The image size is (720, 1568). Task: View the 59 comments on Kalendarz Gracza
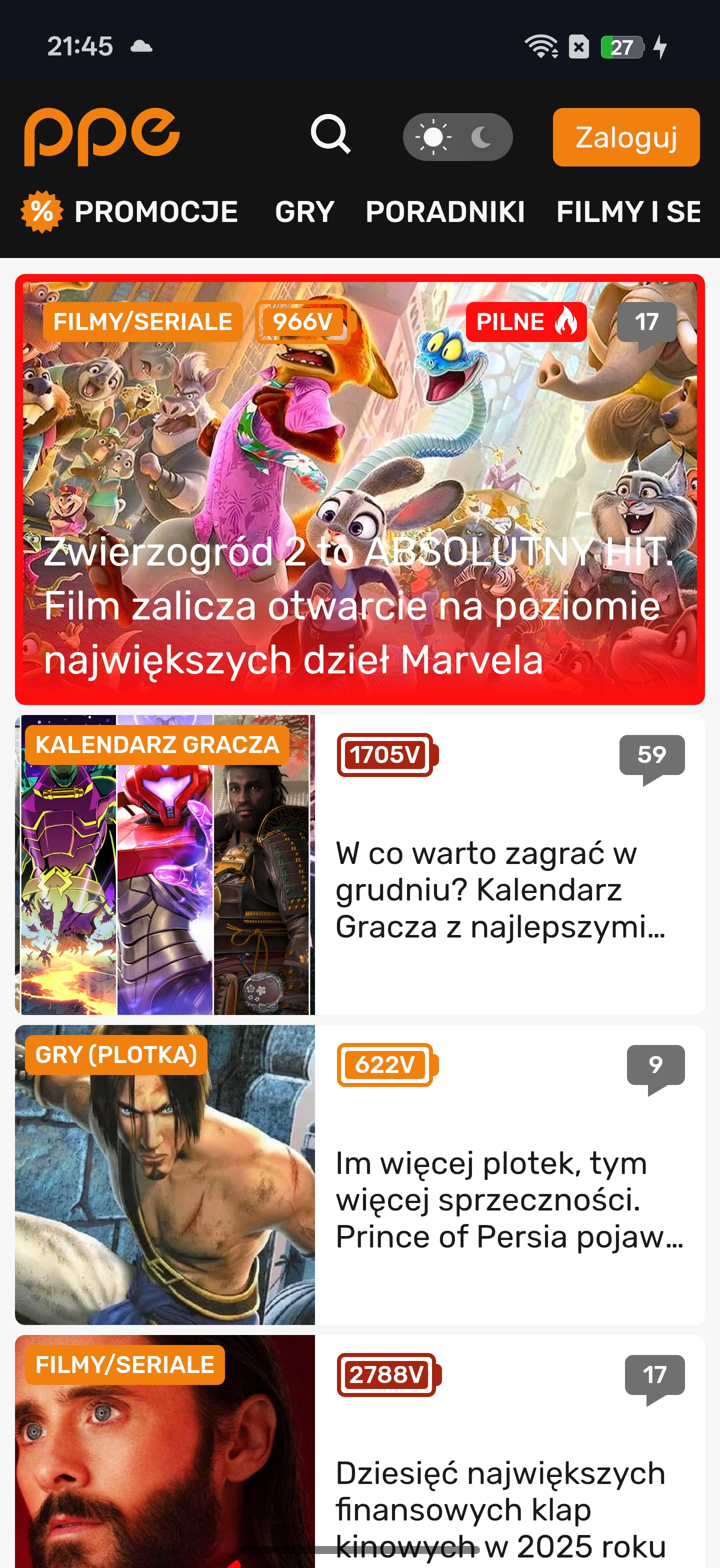tap(651, 755)
